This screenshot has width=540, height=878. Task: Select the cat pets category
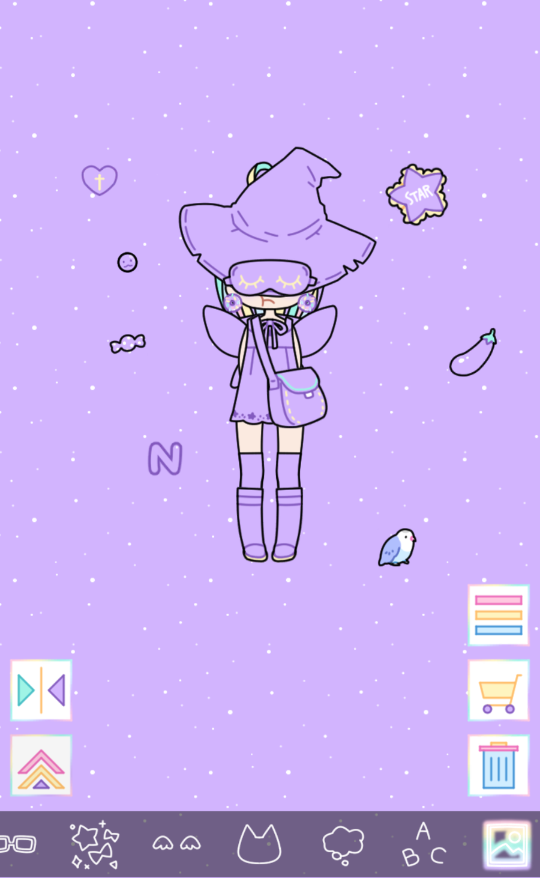259,844
